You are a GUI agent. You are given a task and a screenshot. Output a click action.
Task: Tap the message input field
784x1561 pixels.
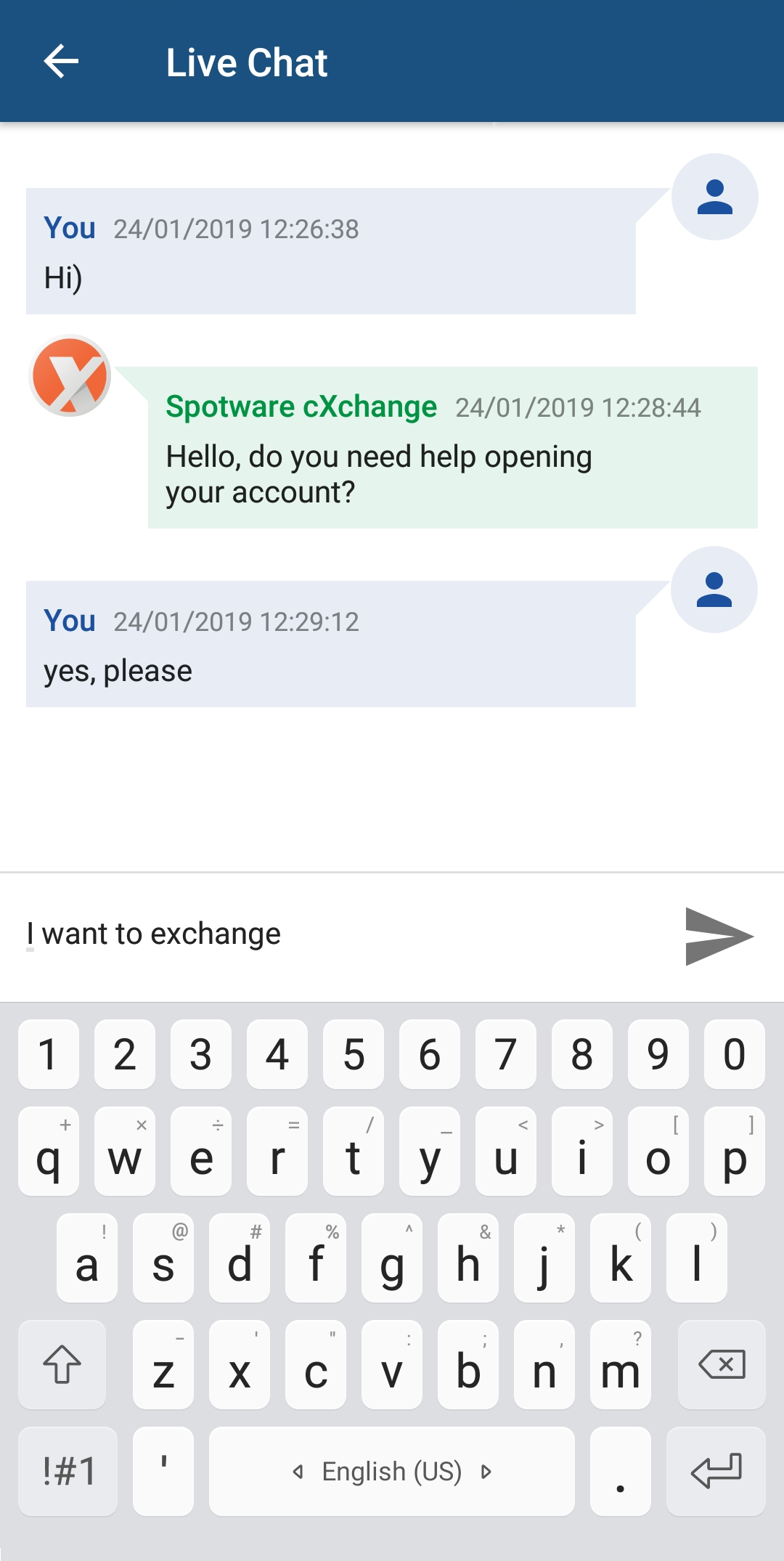(341, 934)
